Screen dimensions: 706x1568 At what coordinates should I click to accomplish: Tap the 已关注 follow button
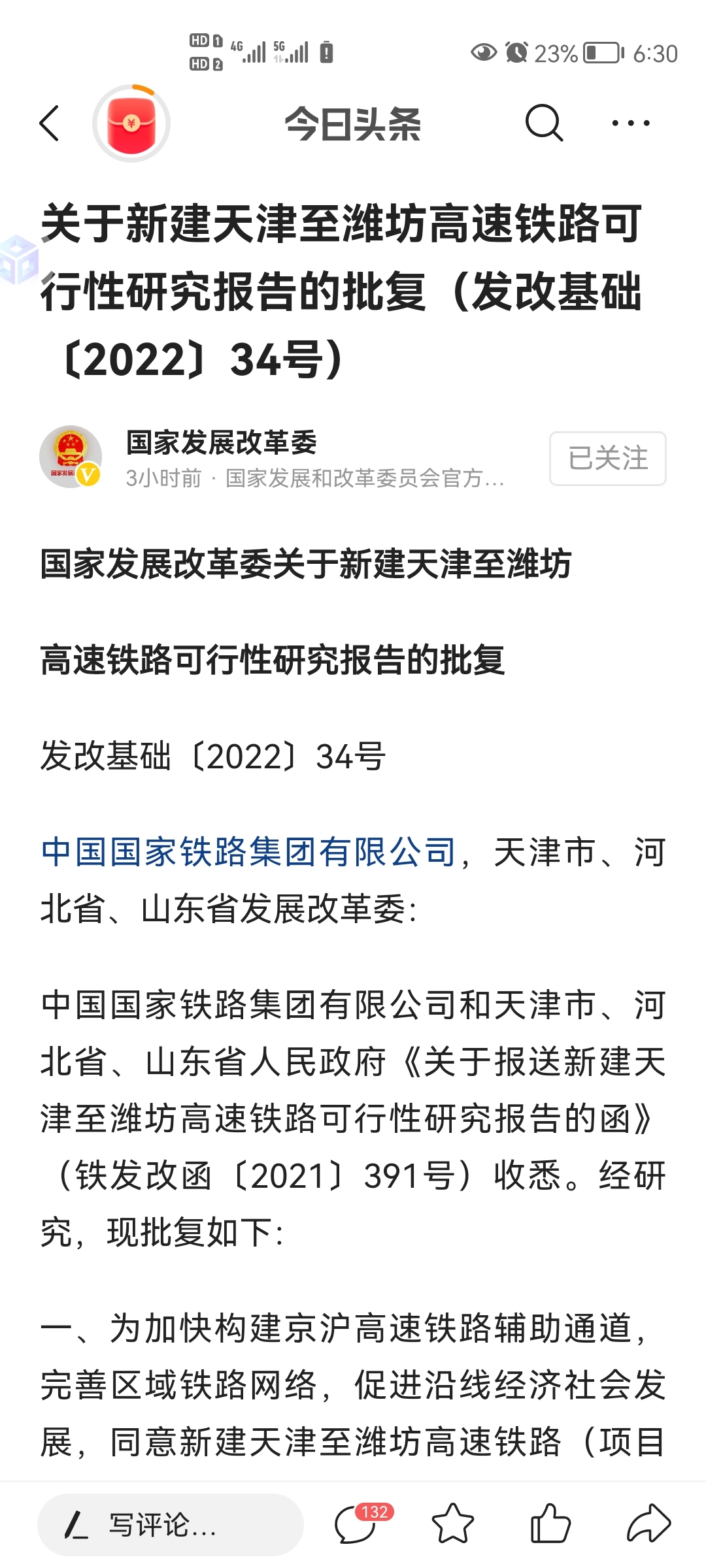[607, 459]
